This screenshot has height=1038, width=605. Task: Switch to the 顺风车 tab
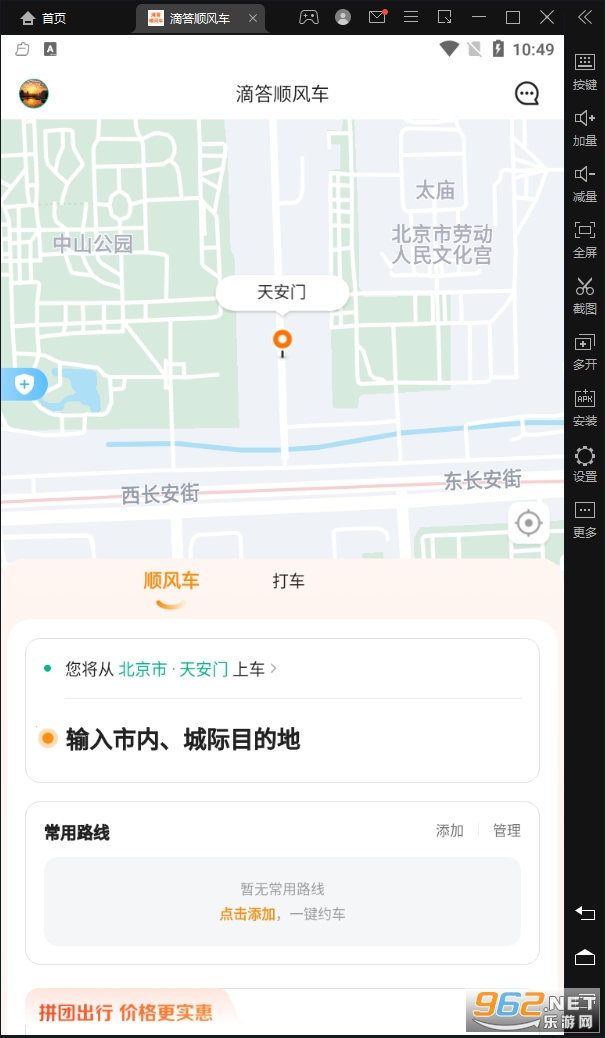[x=171, y=581]
